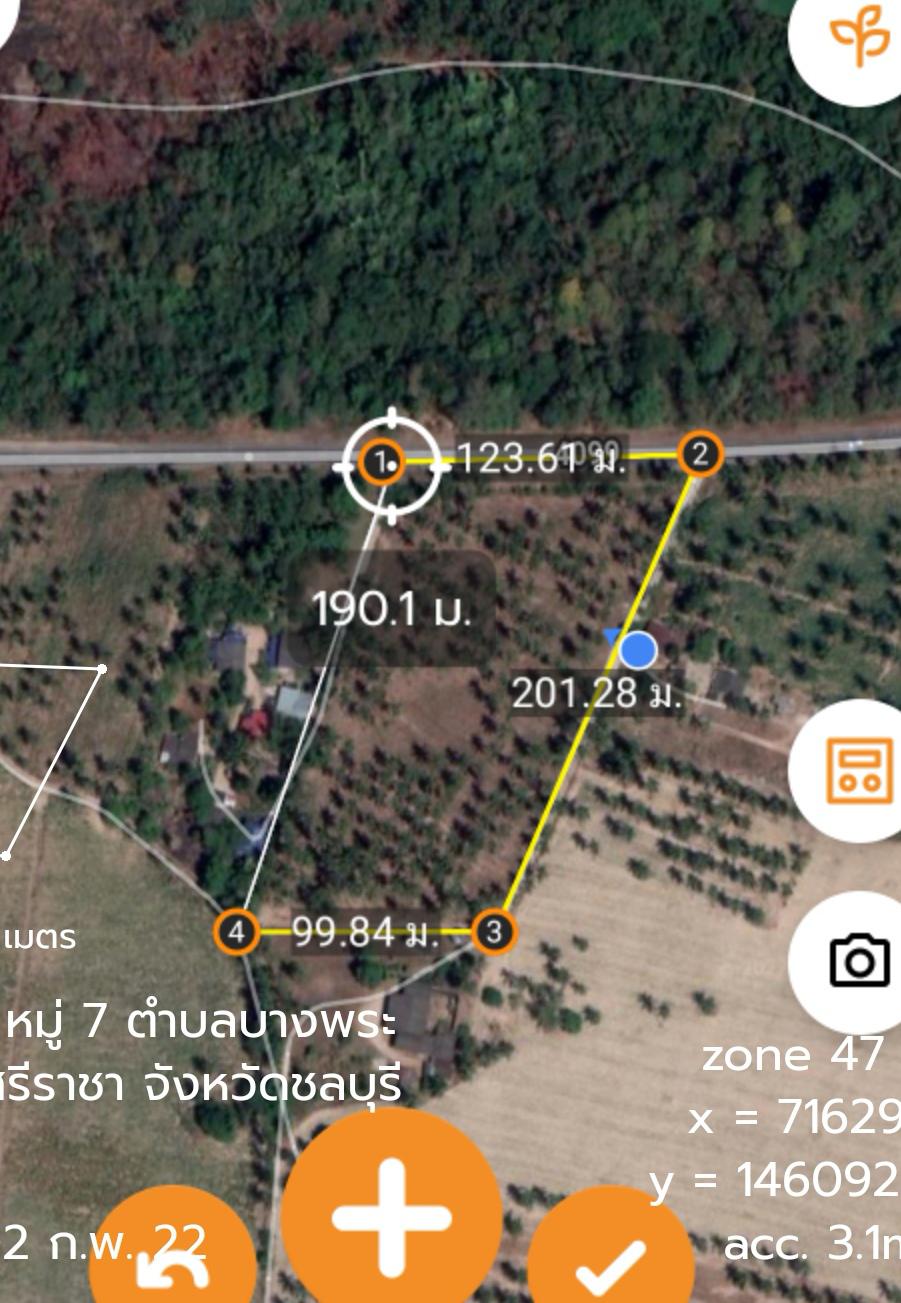
Task: Select boundary point 3 on the map
Action: [493, 932]
